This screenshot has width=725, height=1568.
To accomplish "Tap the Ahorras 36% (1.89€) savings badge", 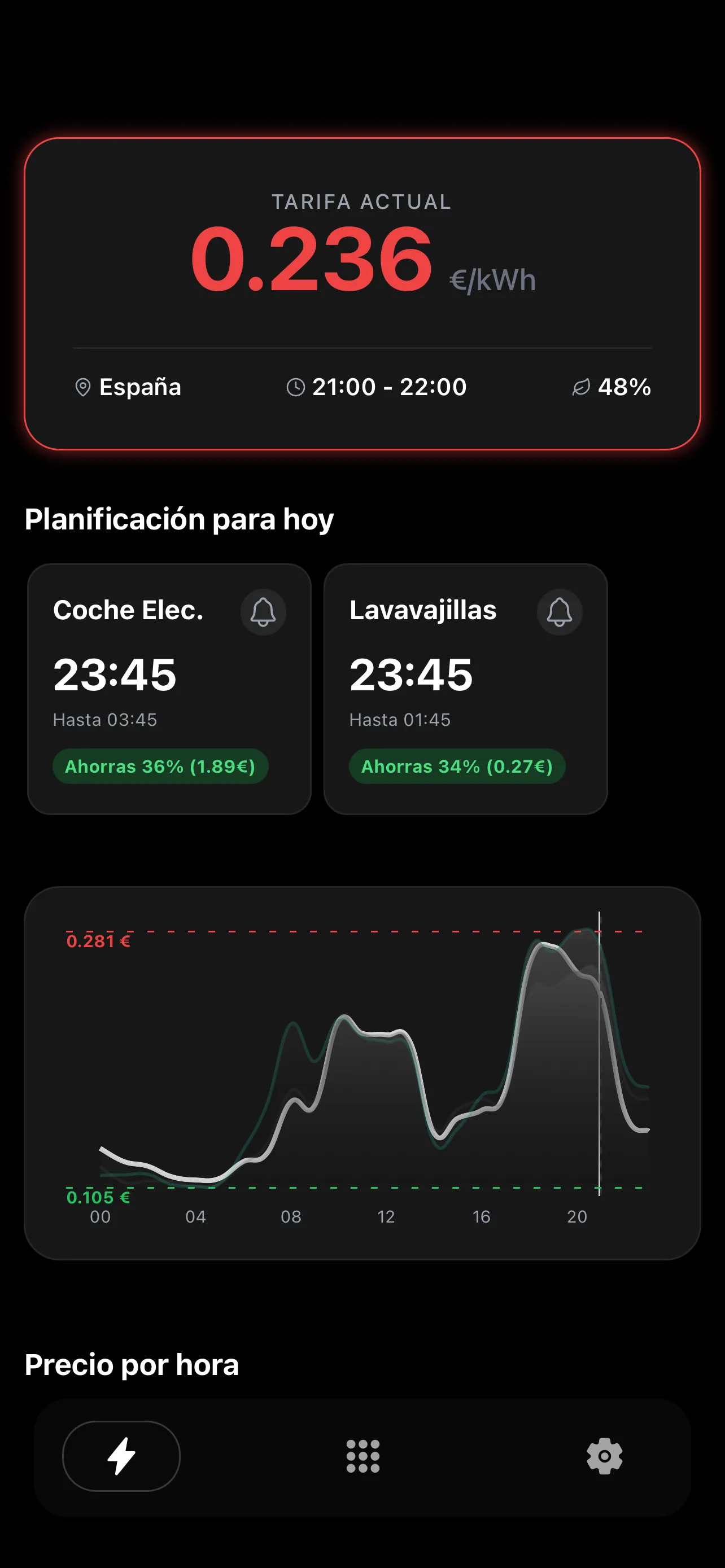I will tap(160, 767).
